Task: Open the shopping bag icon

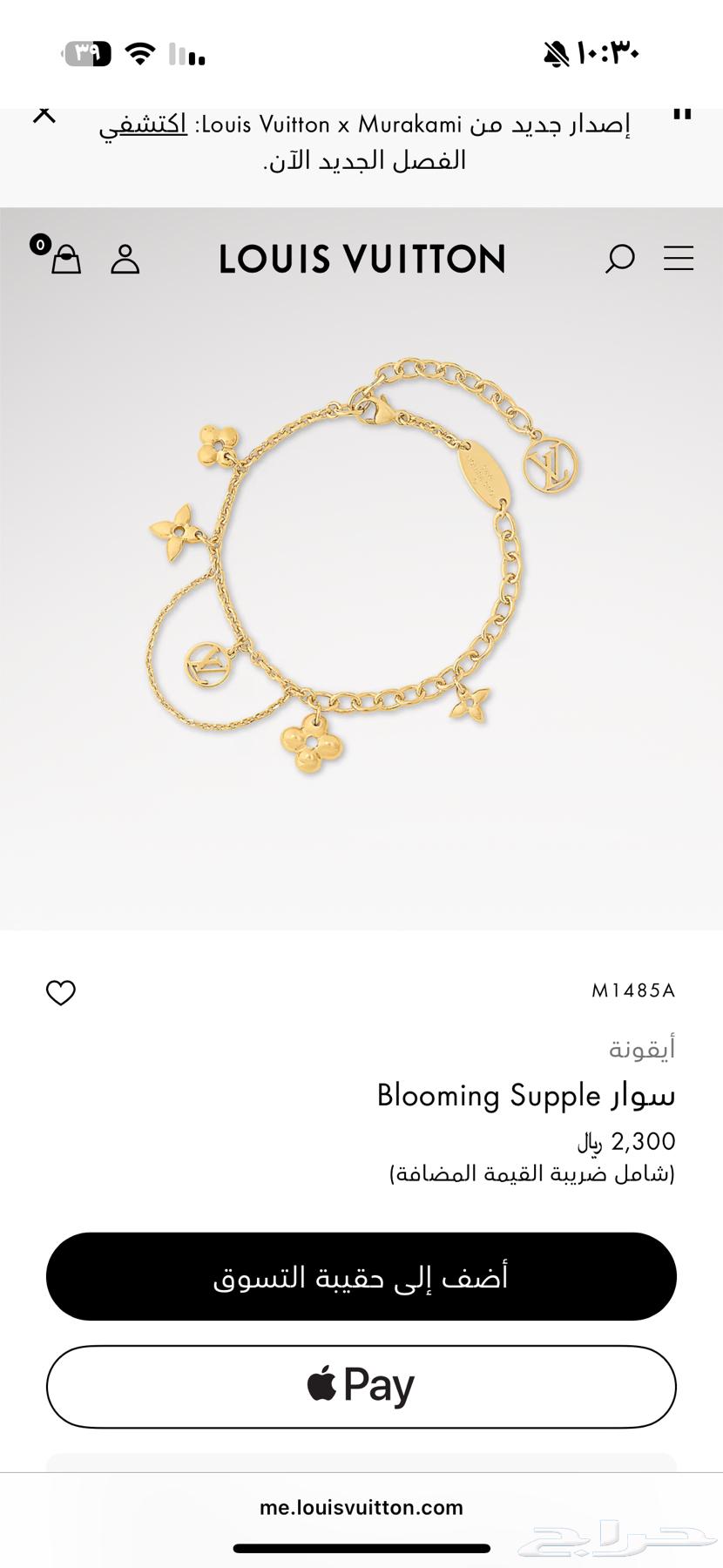Action: [66, 259]
